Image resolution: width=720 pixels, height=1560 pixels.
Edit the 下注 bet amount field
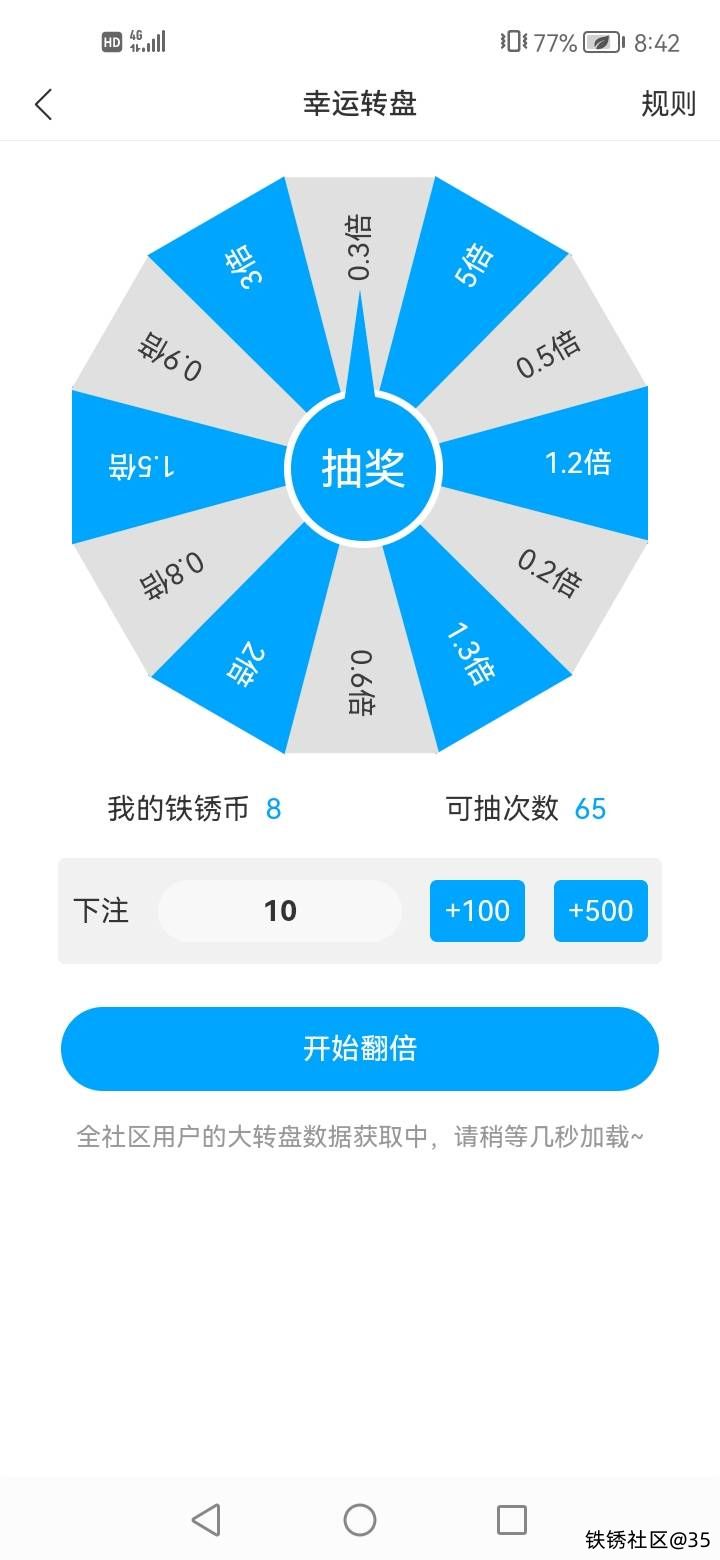click(280, 911)
